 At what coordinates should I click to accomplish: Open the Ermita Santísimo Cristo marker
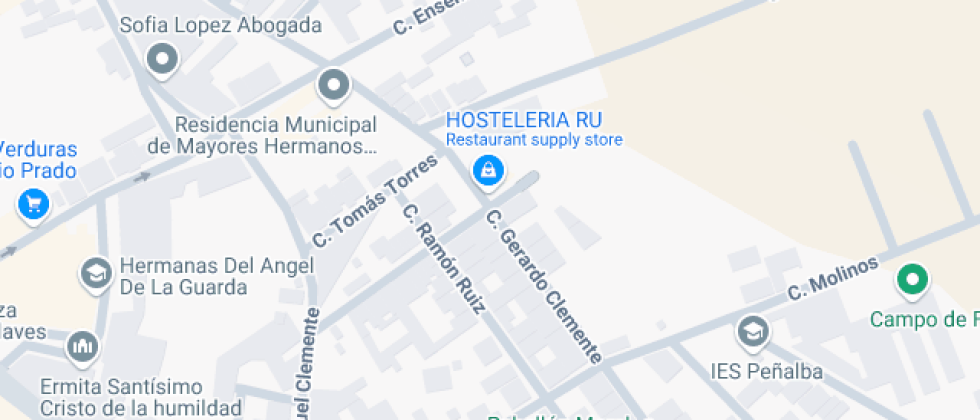point(82,348)
